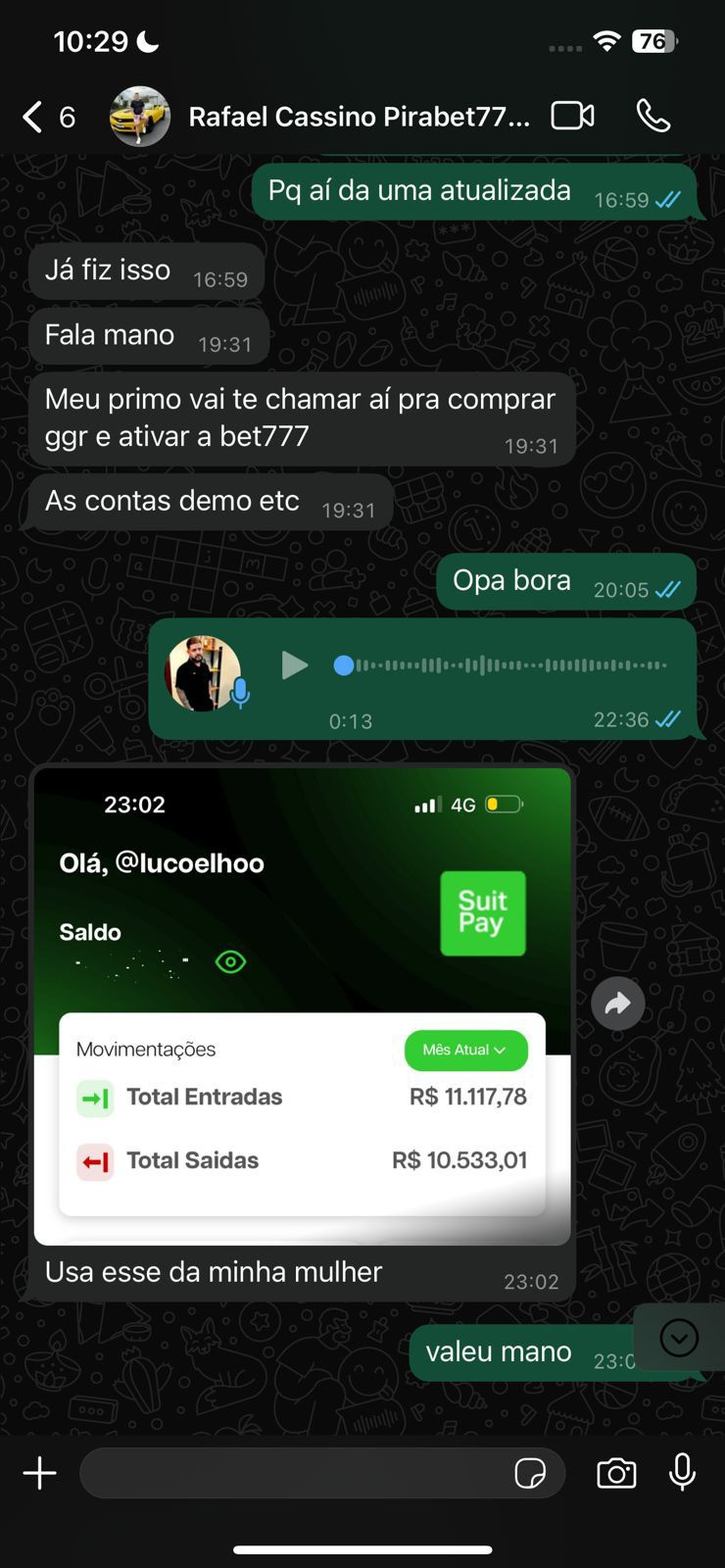Tap the microphone to record audio
The height and width of the screenshot is (1568, 725).
pos(682,1473)
